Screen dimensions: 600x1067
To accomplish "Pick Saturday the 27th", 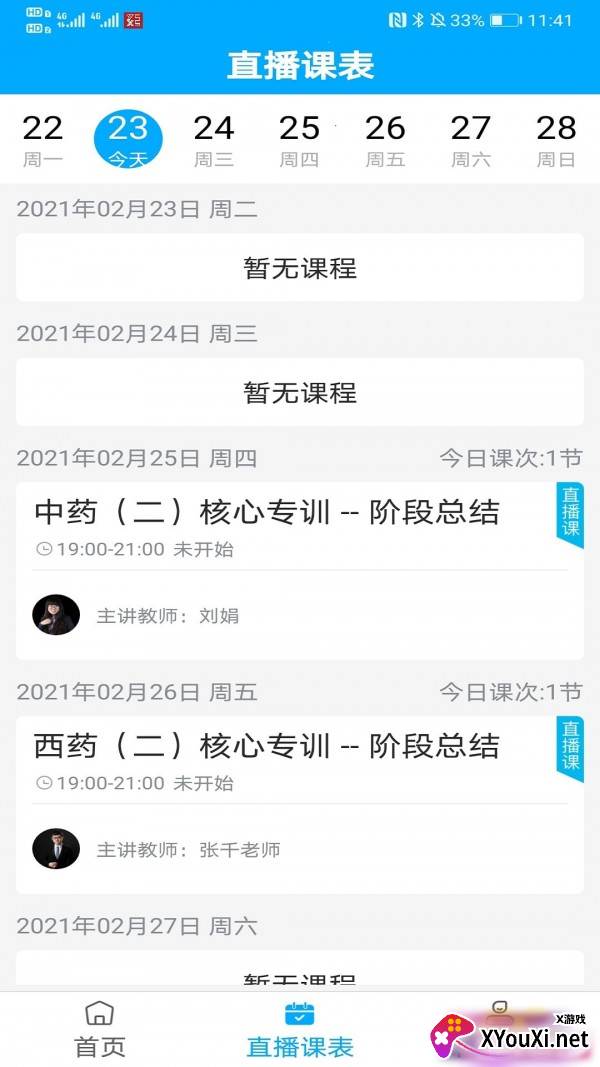I will tap(471, 139).
